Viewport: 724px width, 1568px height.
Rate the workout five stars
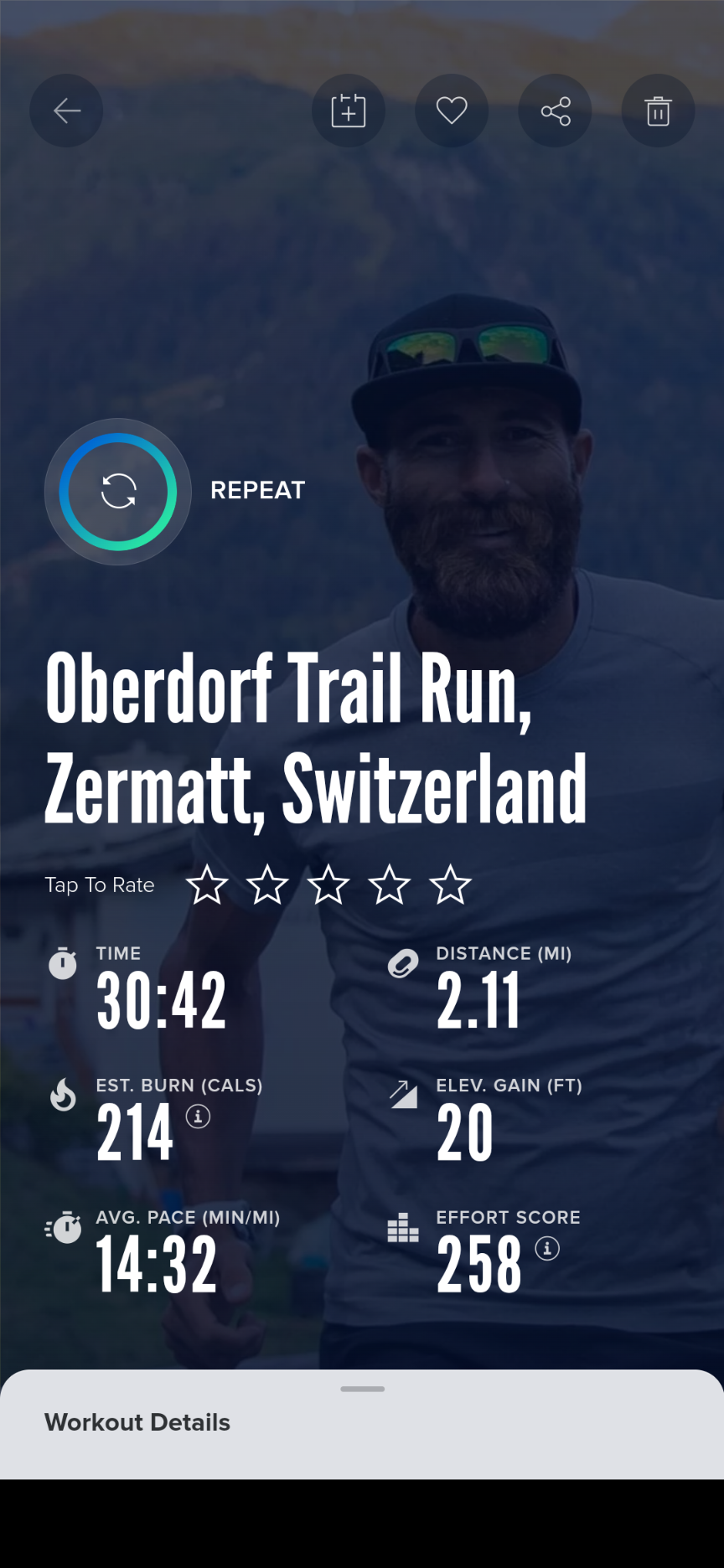tap(450, 885)
